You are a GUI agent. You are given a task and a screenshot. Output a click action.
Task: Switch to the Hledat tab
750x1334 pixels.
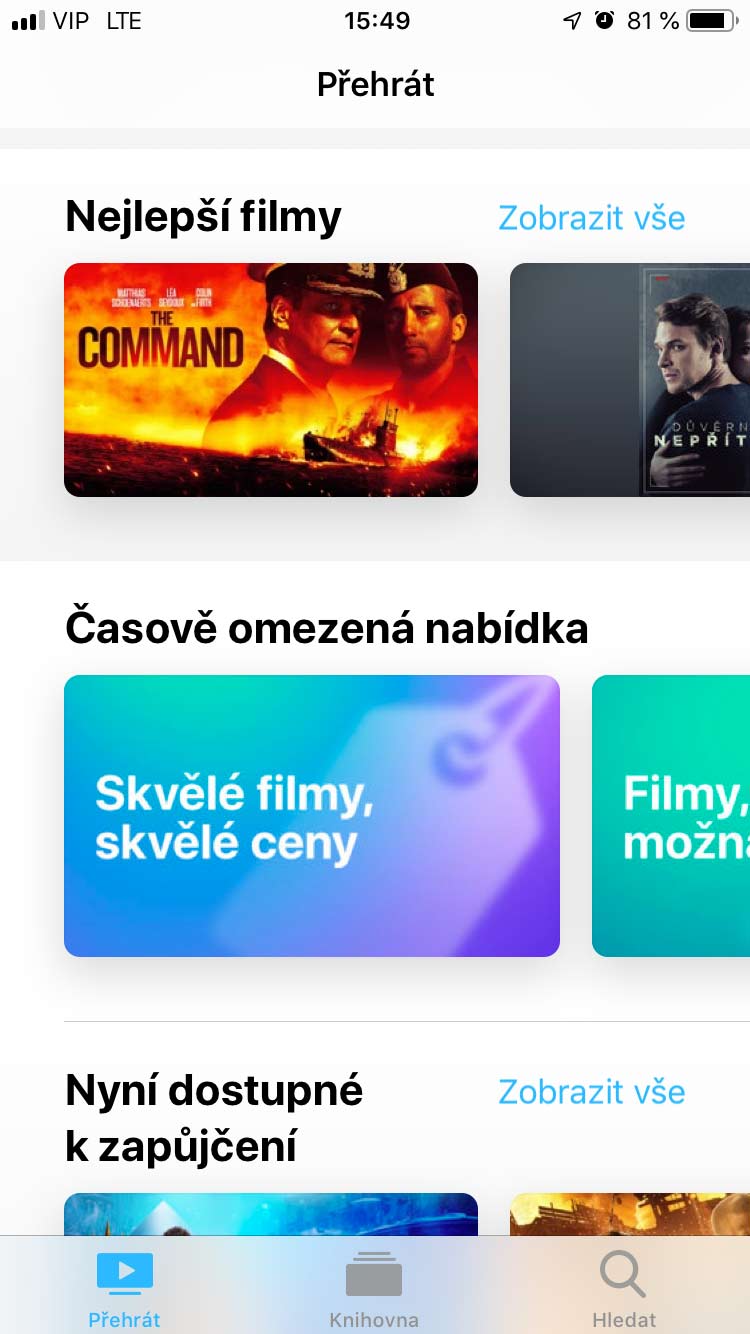623,1290
